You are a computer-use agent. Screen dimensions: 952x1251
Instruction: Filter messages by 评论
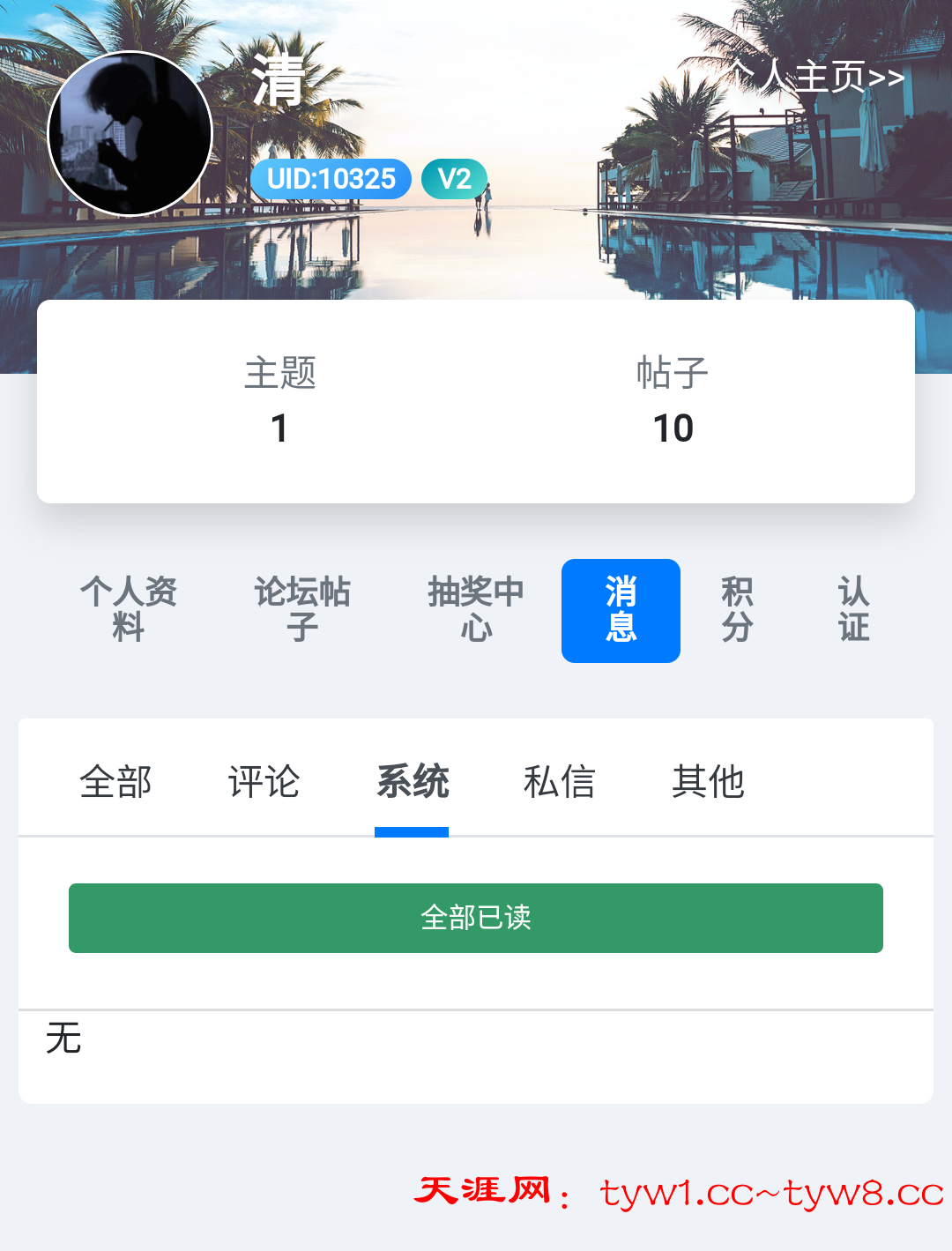point(264,782)
